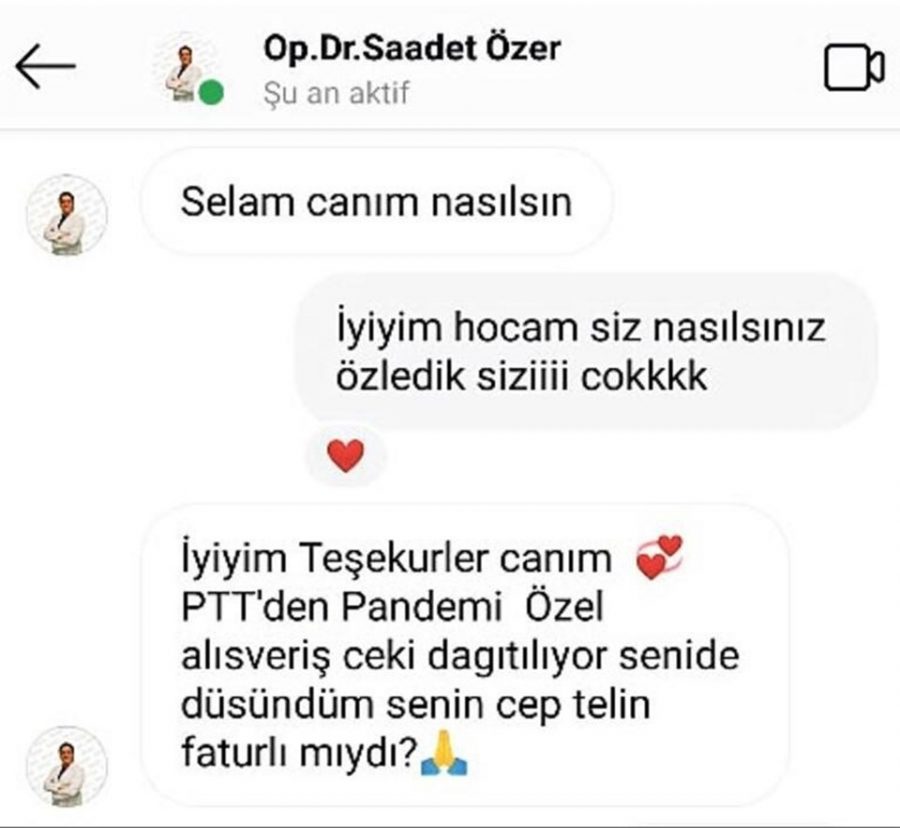Go back using the arrow

pos(45,66)
